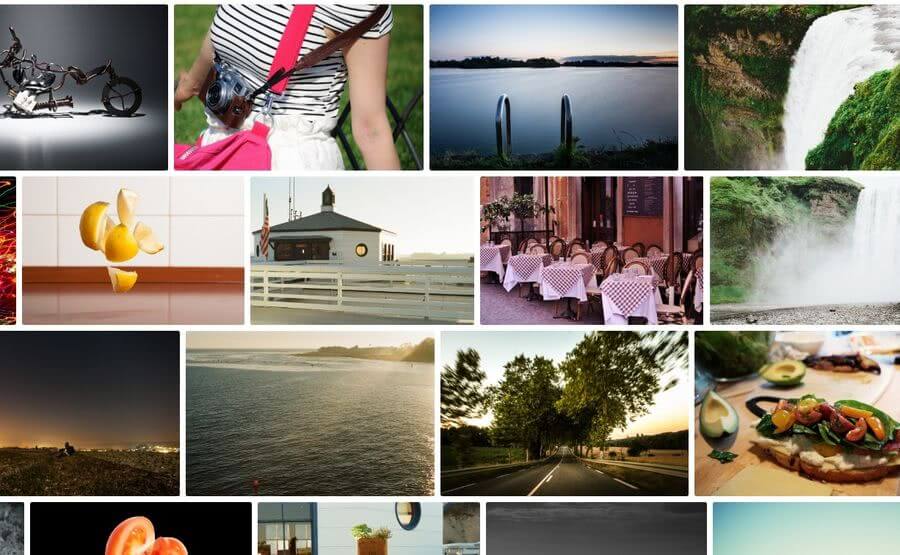View the white building with fence photo
Image resolution: width=900 pixels, height=555 pixels.
tap(362, 250)
